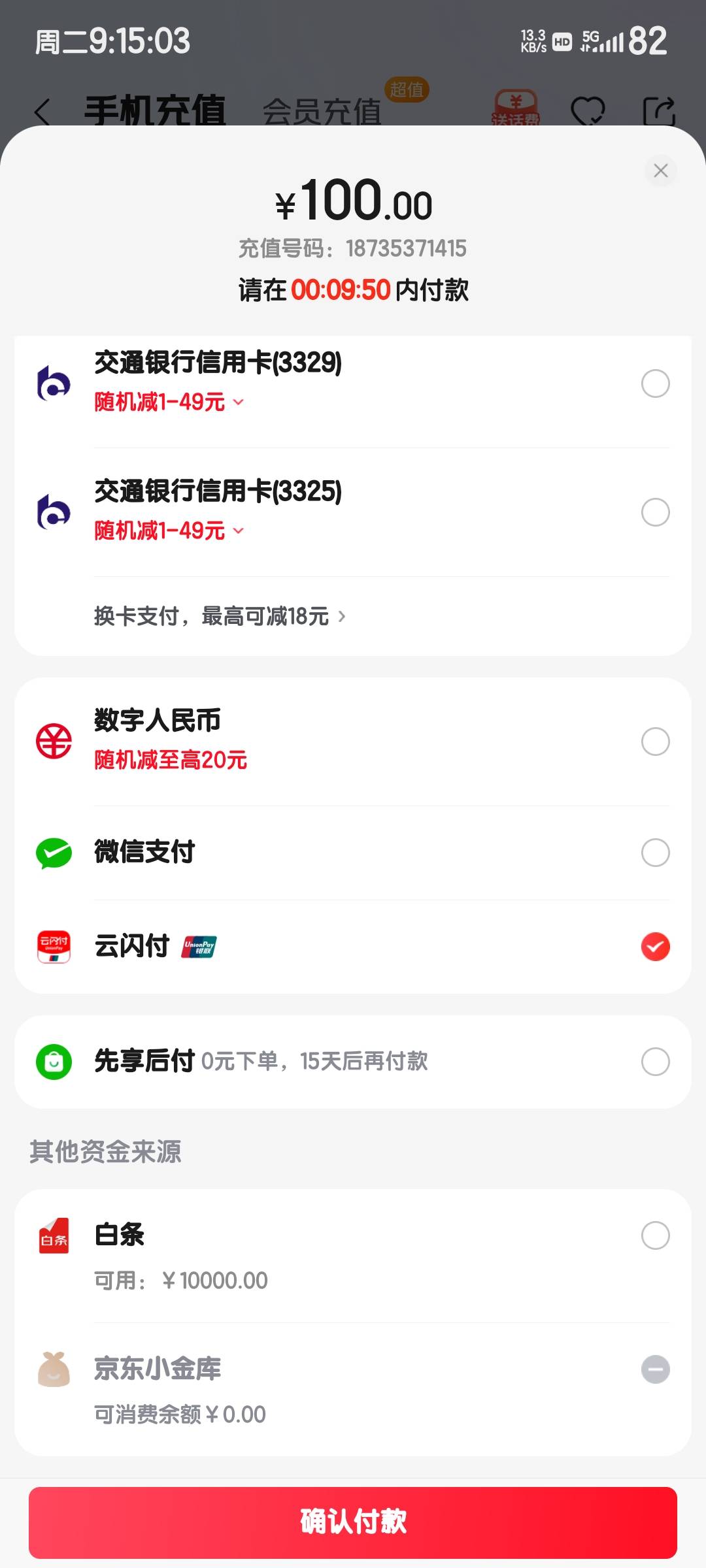Select 交通银行信用卡(3329) as payment method
Viewport: 706px width, 1568px height.
coord(353,384)
